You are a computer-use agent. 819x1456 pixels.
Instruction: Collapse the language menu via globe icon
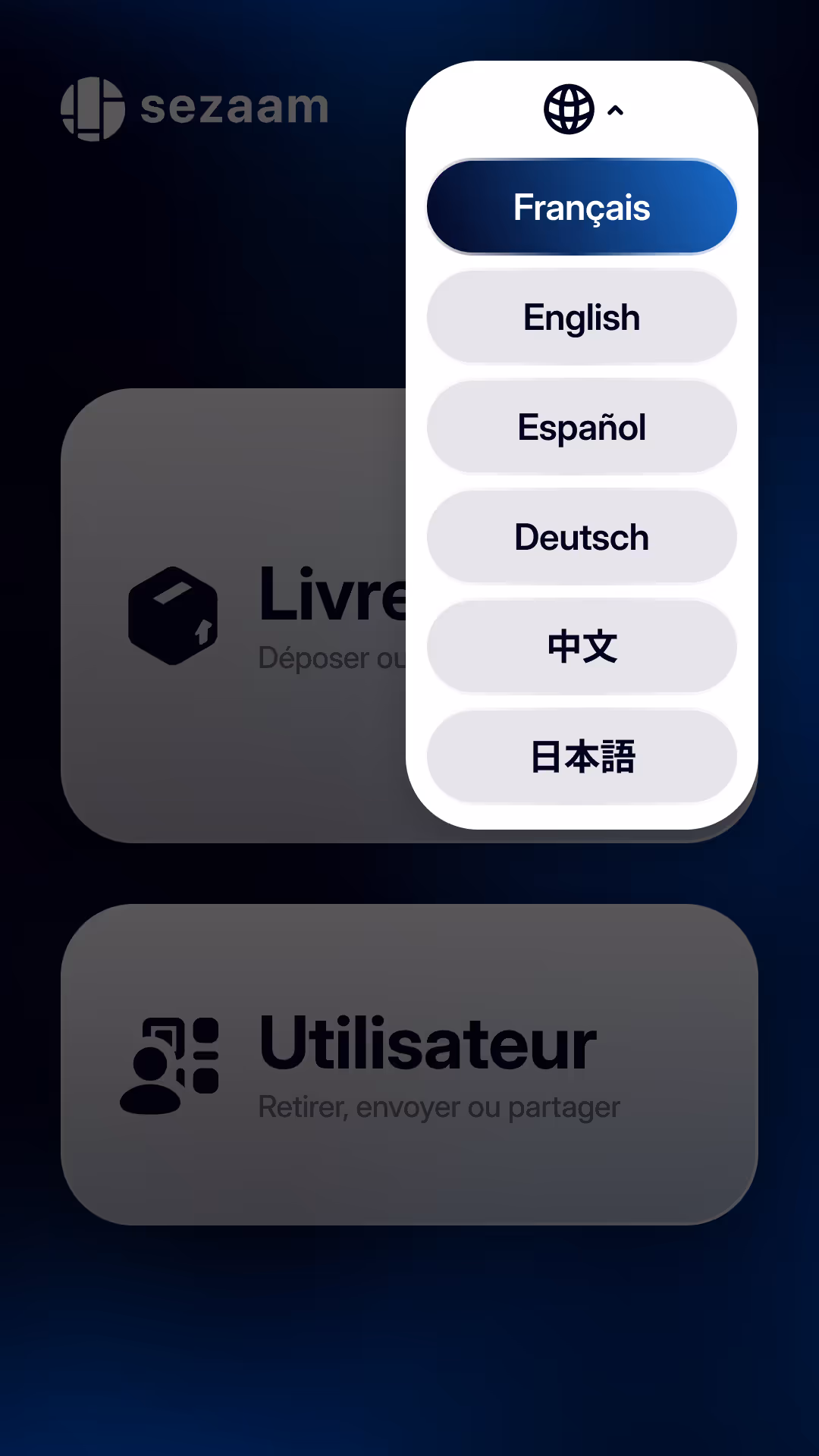click(x=582, y=110)
